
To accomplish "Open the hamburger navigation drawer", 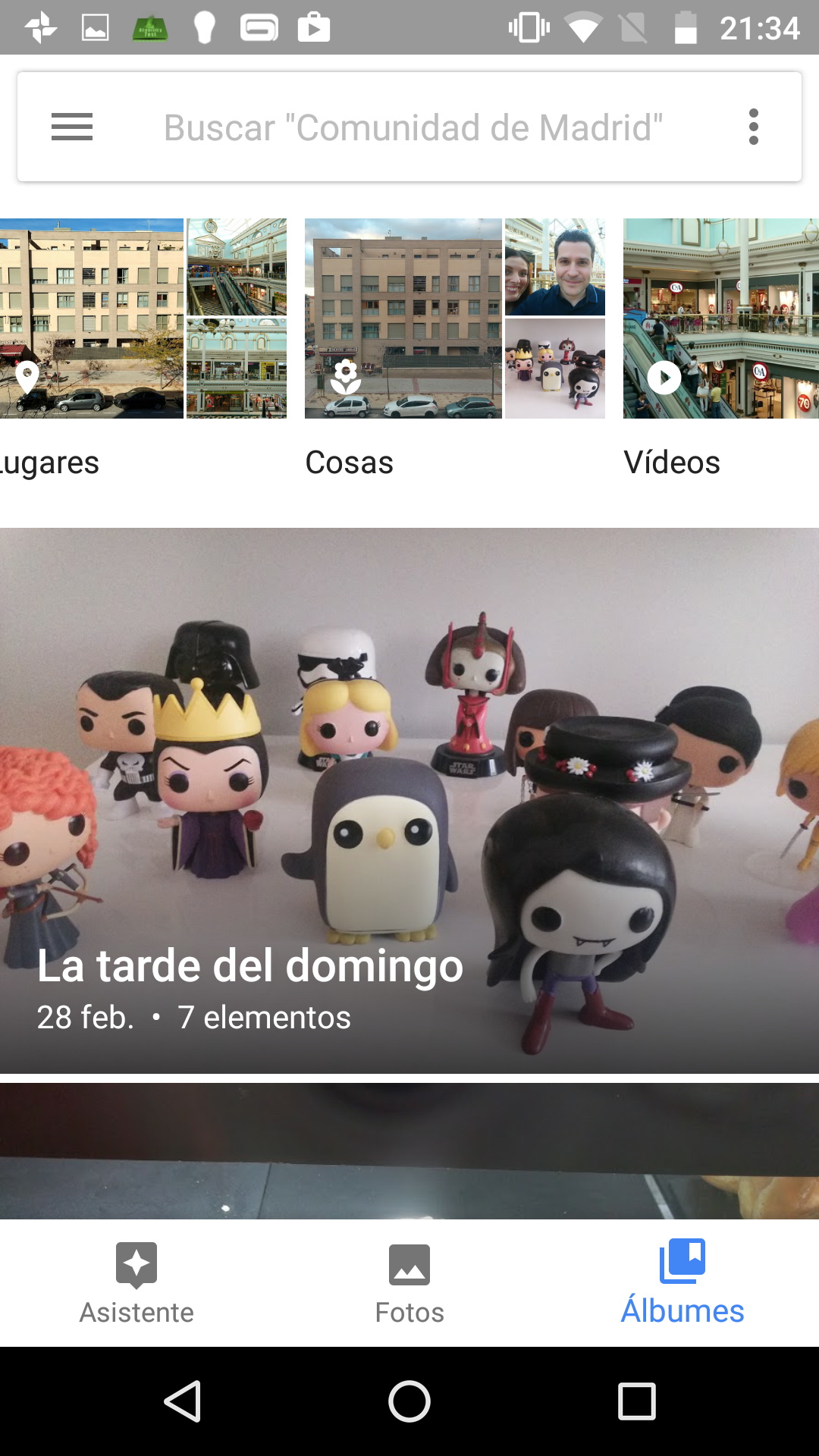I will click(72, 127).
